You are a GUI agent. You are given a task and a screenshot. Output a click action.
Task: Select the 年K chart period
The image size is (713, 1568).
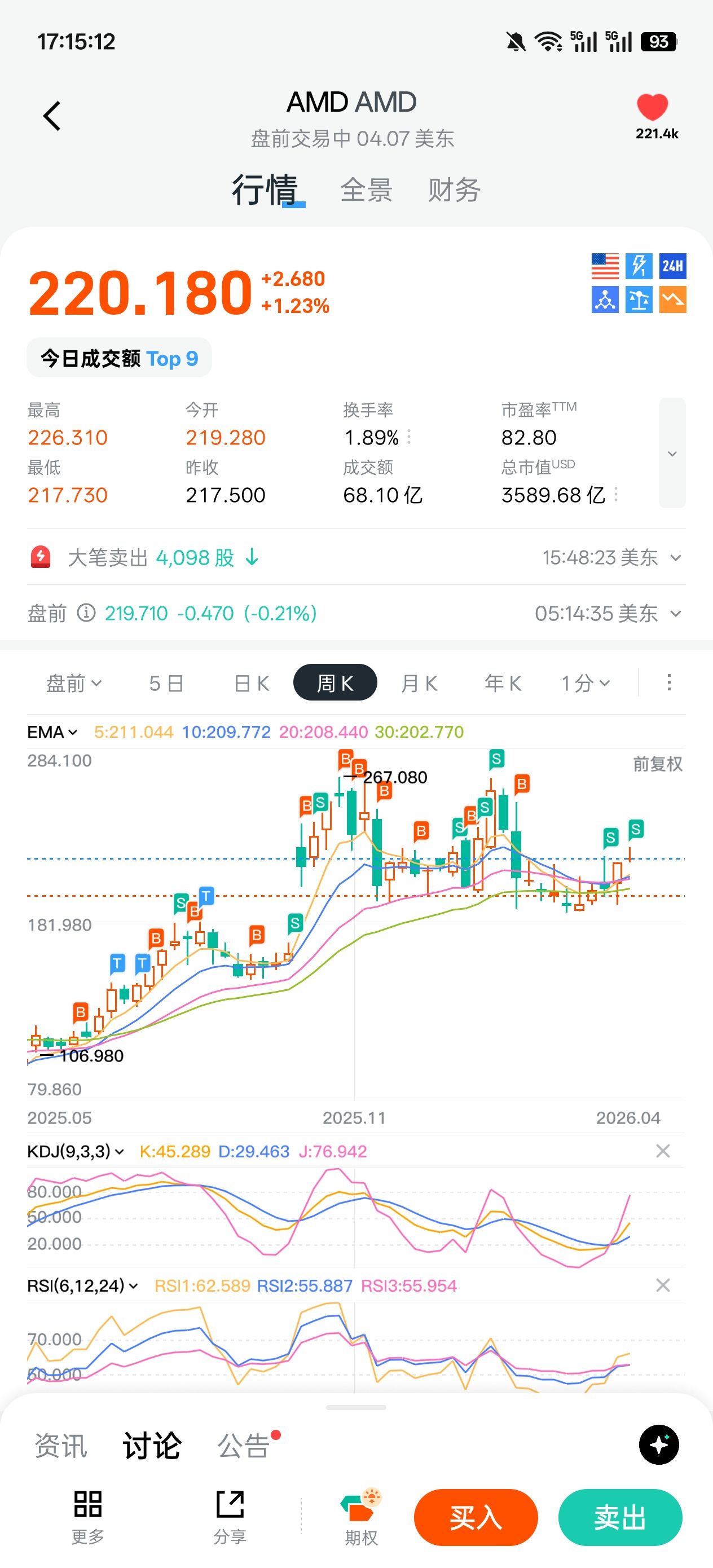point(503,683)
